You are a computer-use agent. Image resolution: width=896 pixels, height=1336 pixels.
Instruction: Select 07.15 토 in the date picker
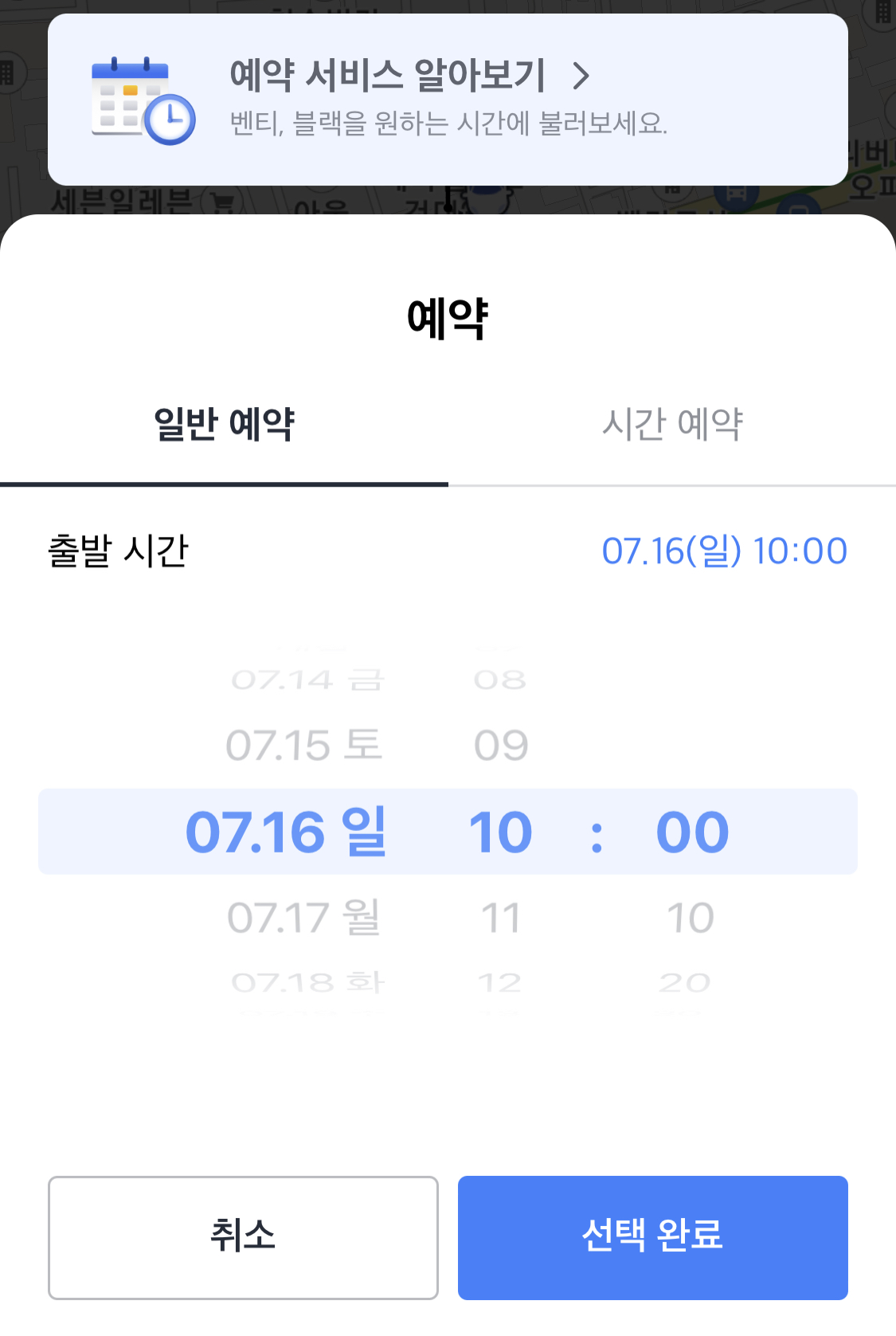coord(303,746)
